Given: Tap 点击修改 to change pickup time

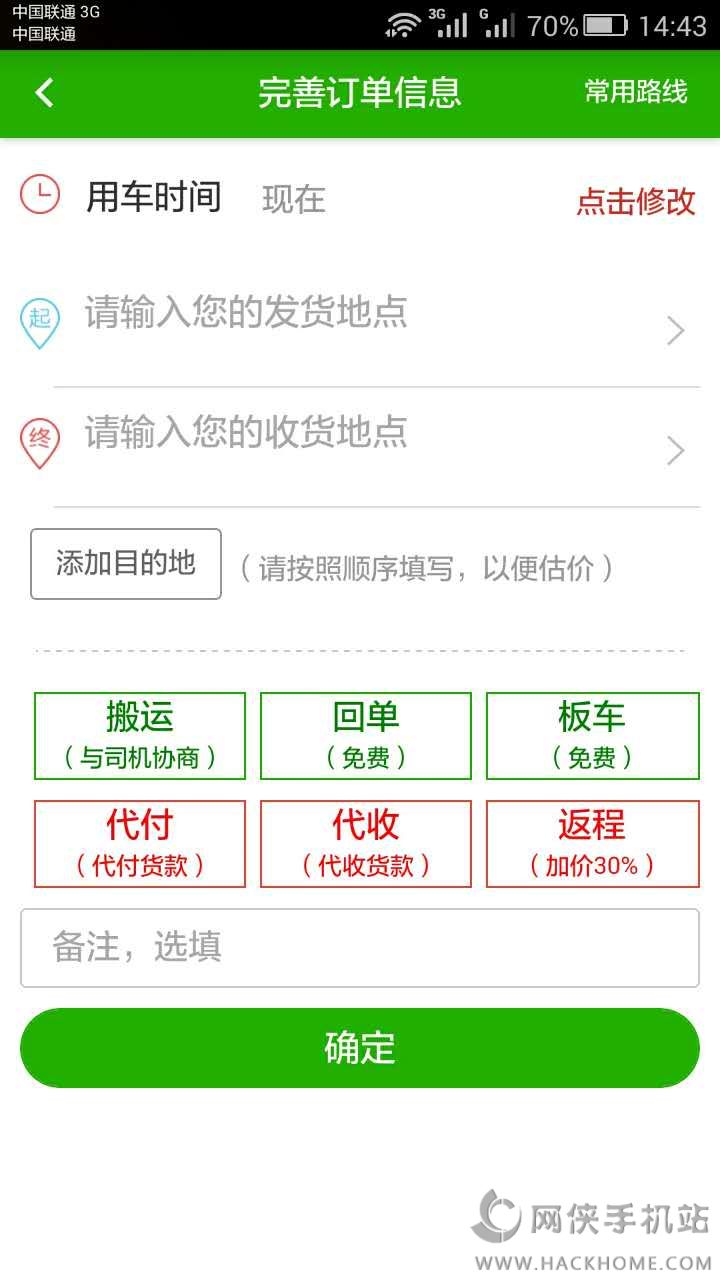Looking at the screenshot, I should click(635, 201).
